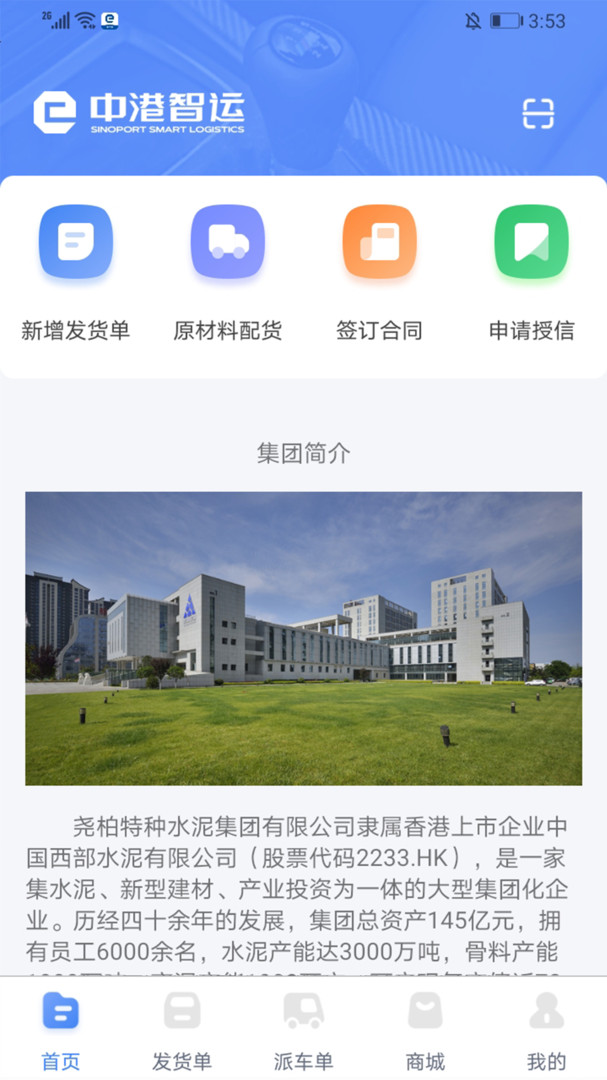
Task: Switch to the 首页 tab
Action: (61, 1030)
